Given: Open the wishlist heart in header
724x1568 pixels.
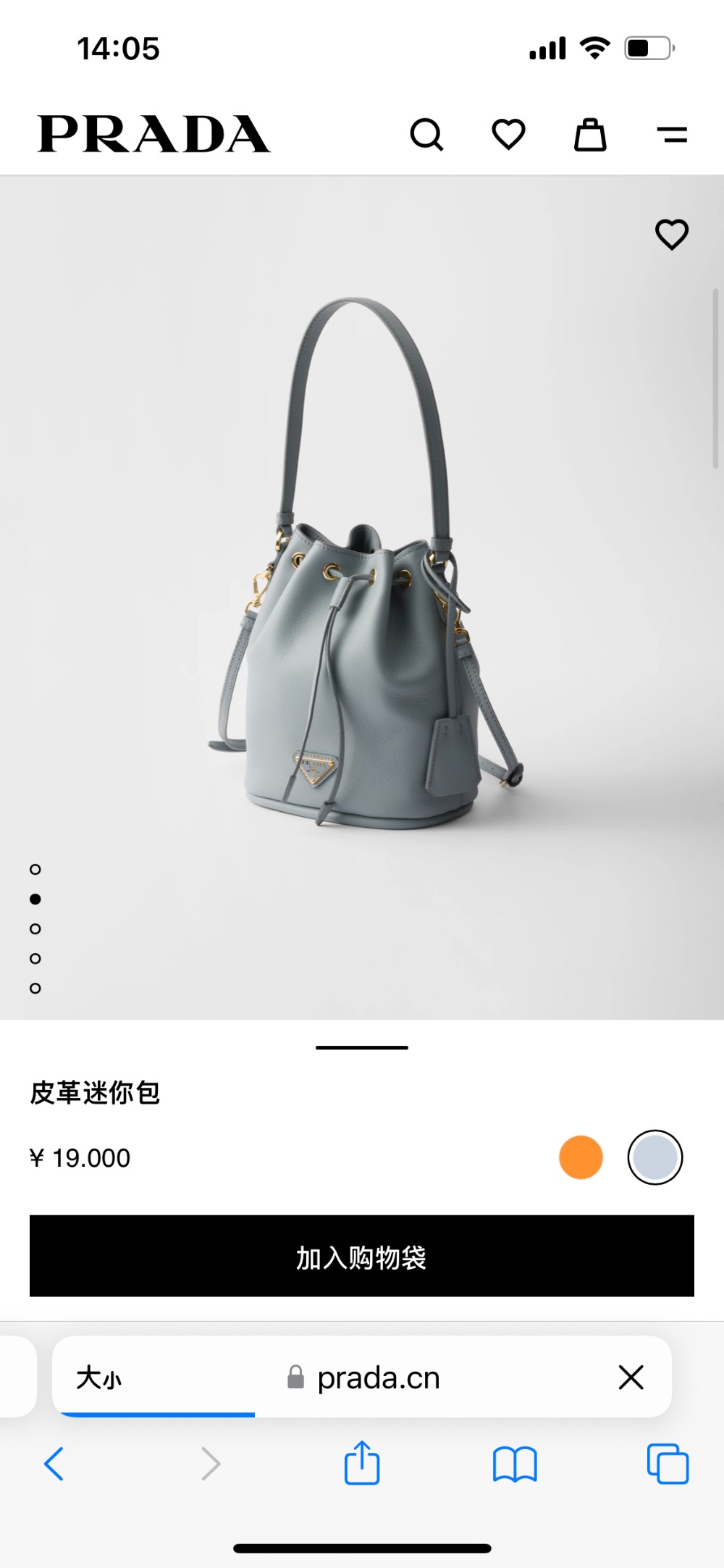Looking at the screenshot, I should tap(508, 134).
